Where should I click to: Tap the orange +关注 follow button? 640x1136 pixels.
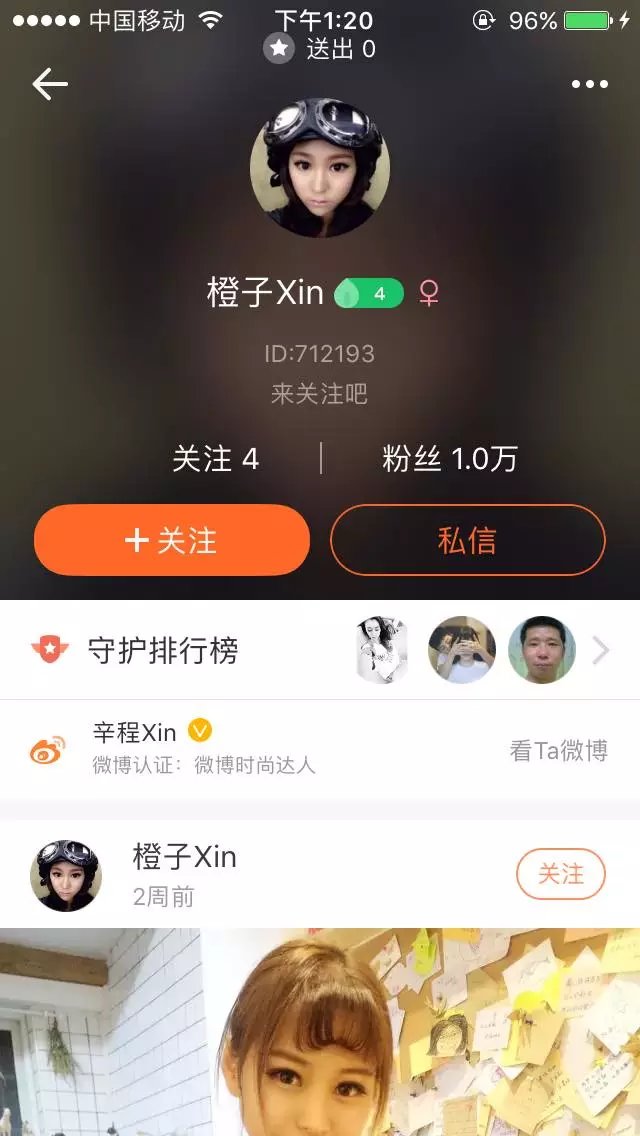[x=172, y=540]
